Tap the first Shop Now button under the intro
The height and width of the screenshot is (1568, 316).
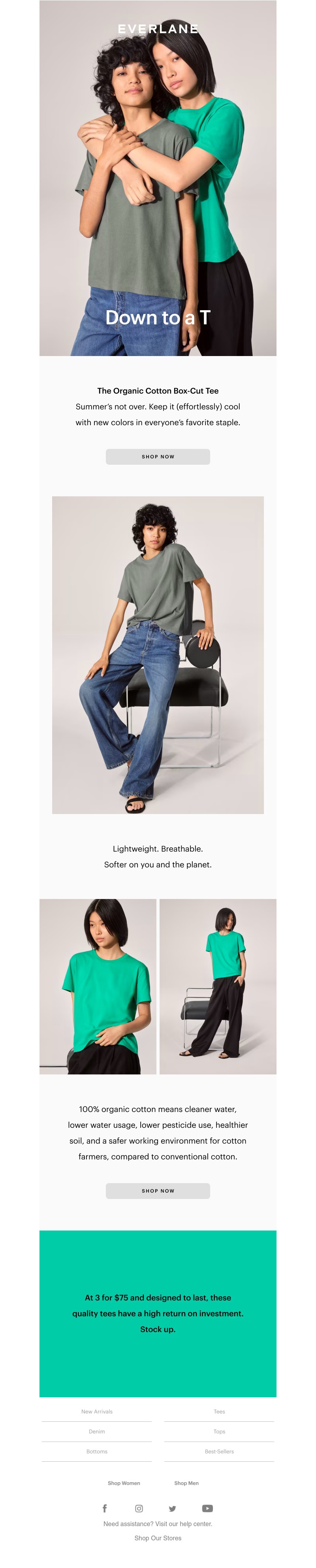pyautogui.click(x=158, y=456)
